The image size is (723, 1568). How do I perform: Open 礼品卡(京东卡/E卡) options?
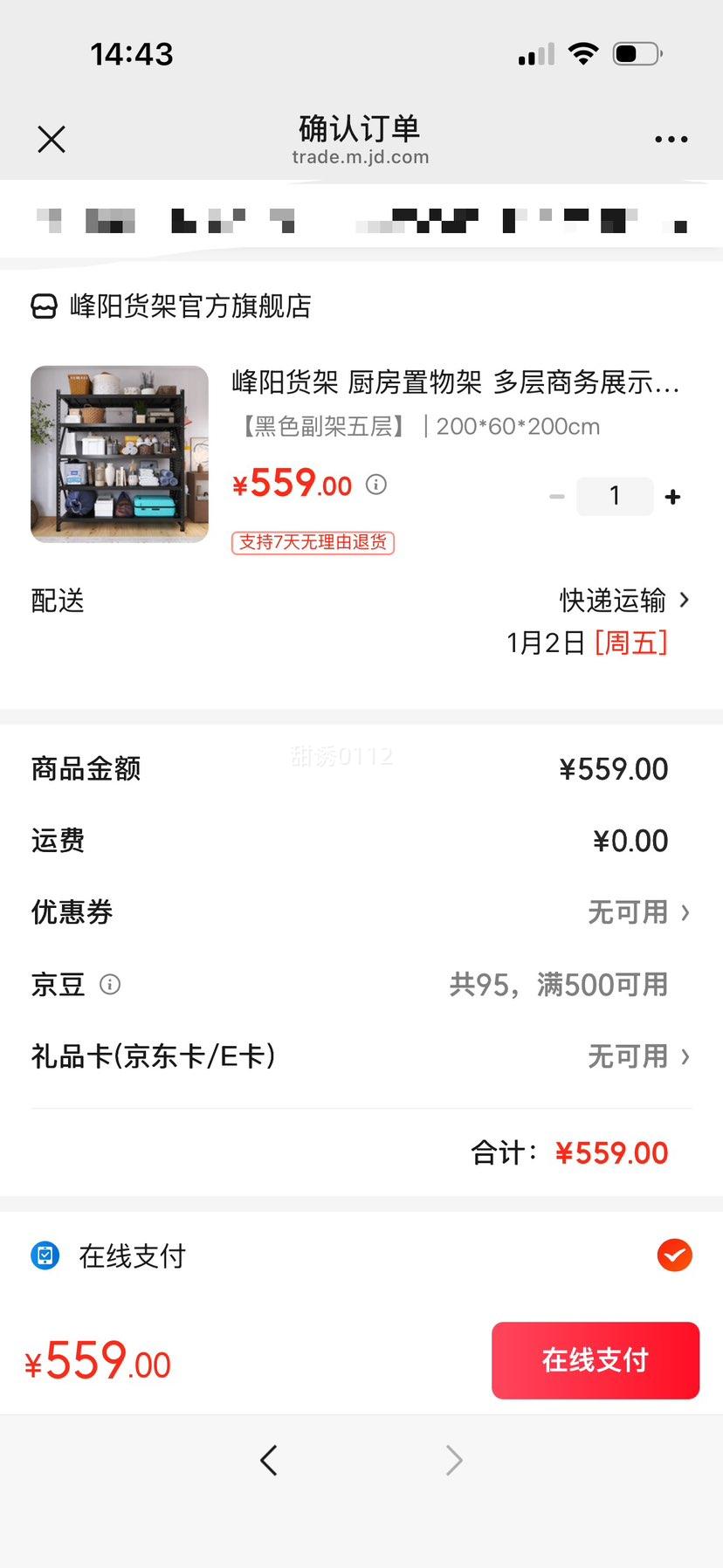[x=361, y=1056]
